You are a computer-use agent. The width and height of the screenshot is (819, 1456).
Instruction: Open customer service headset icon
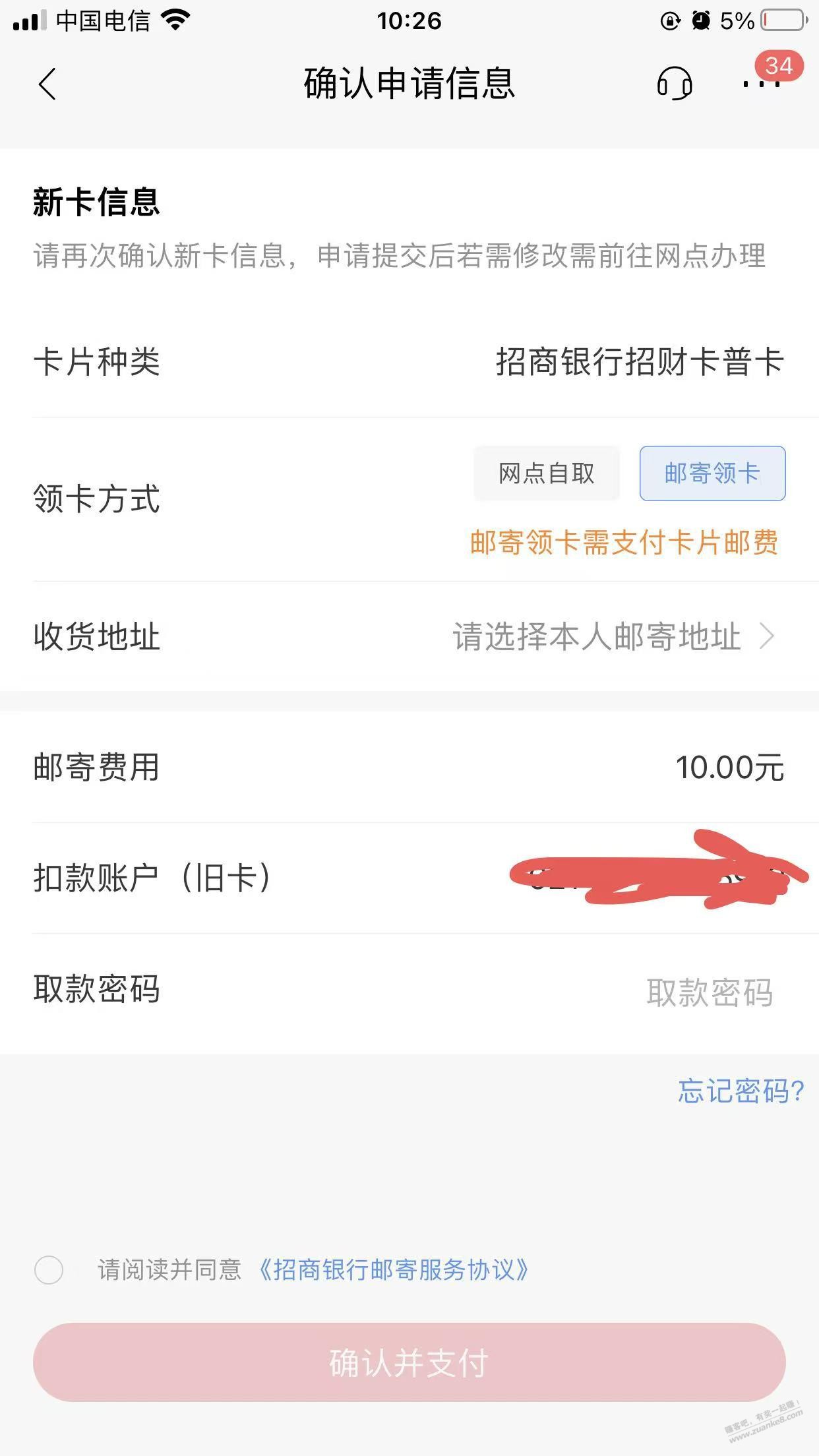674,84
